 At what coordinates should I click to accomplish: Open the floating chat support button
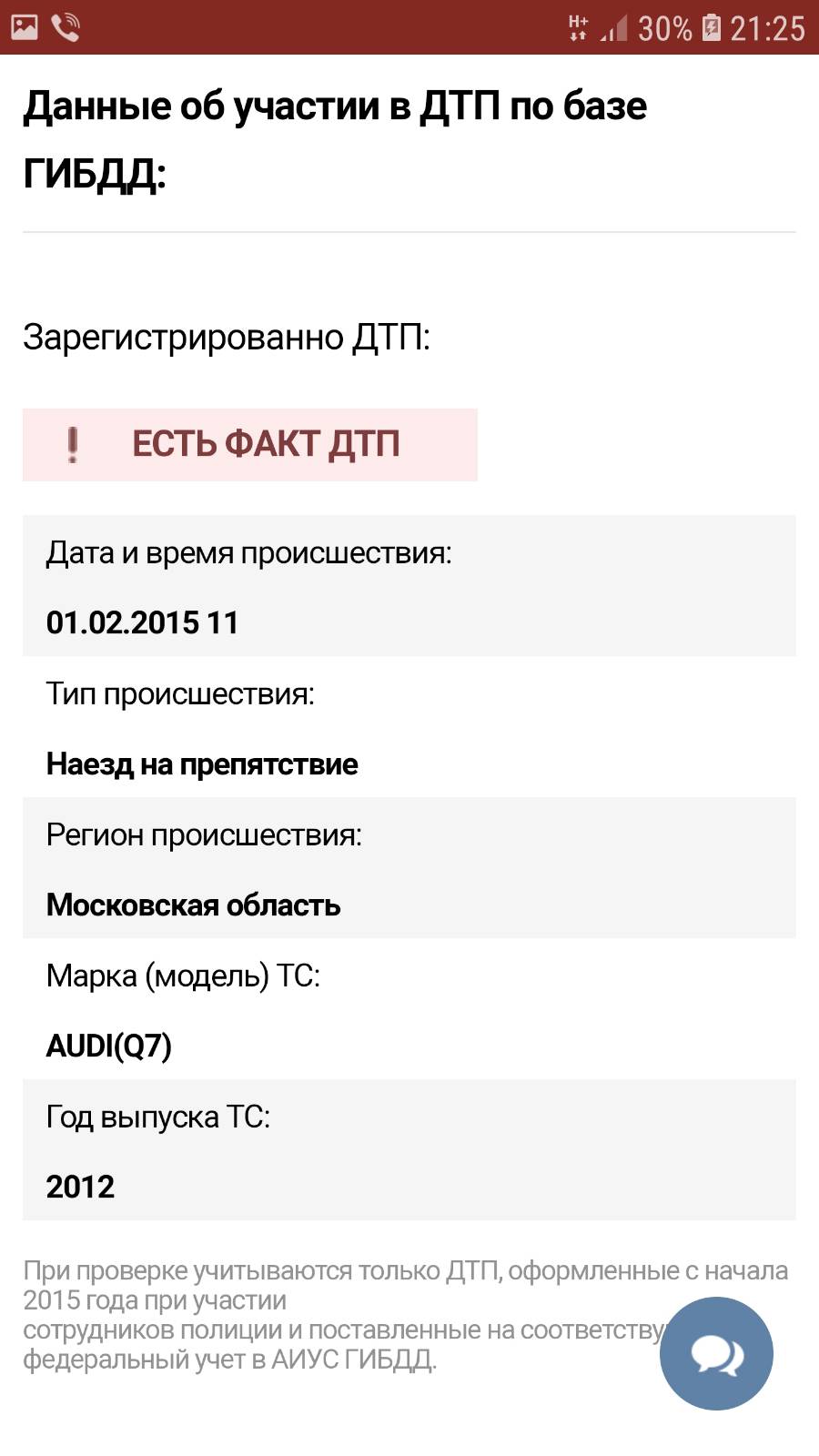click(716, 1353)
